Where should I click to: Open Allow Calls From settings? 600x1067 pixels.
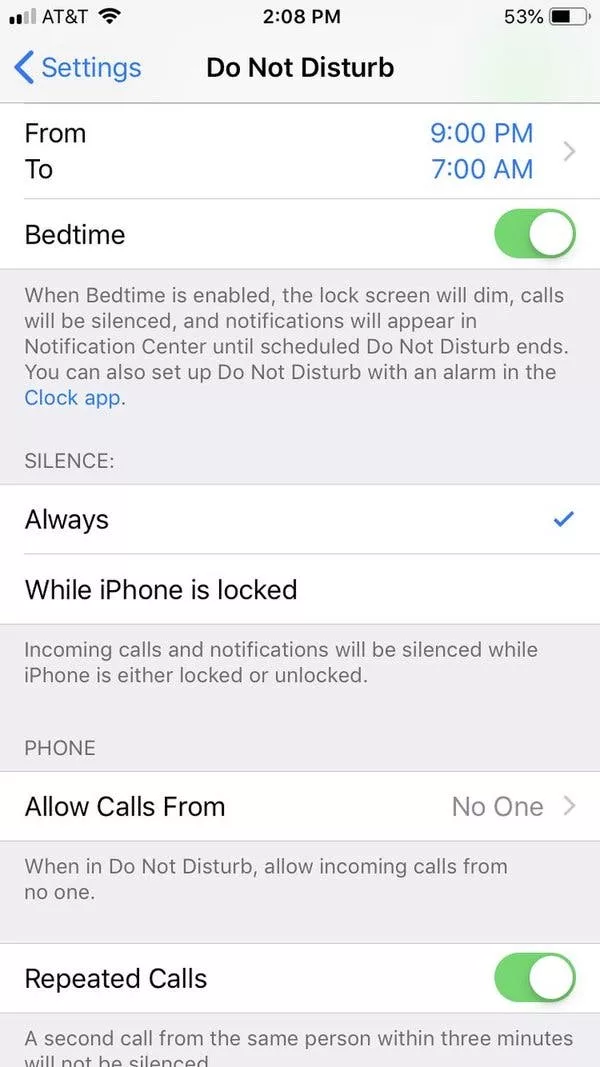pos(300,807)
